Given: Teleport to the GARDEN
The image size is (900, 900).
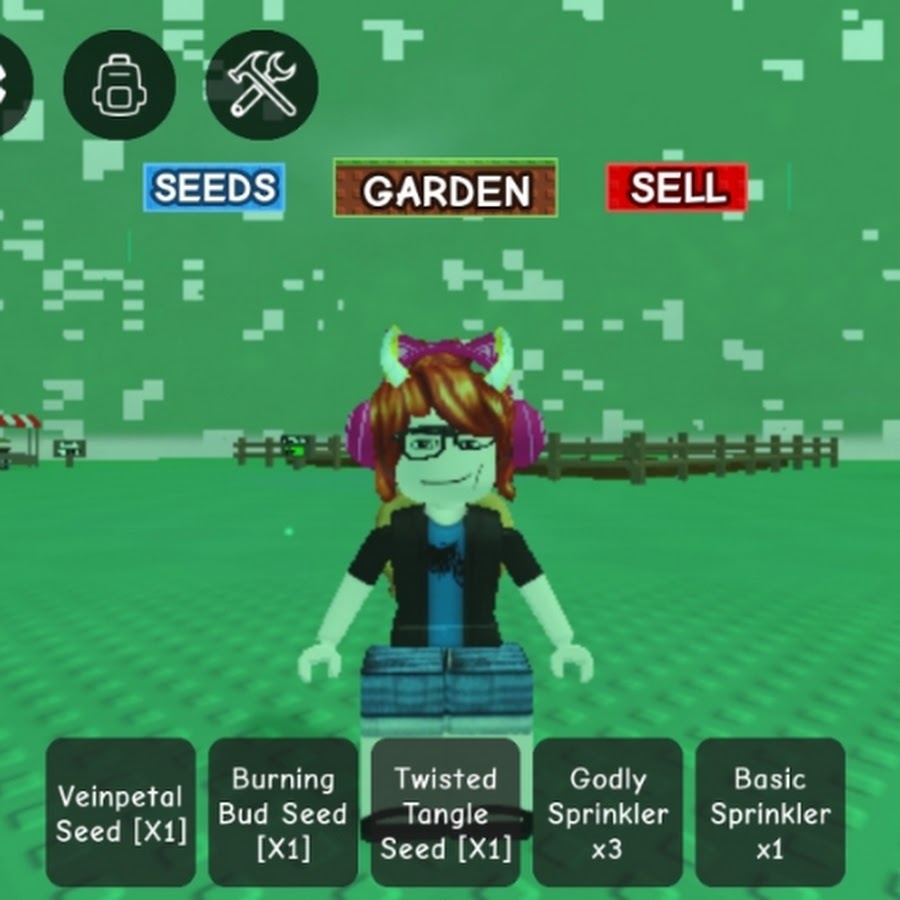Looking at the screenshot, I should point(446,189).
